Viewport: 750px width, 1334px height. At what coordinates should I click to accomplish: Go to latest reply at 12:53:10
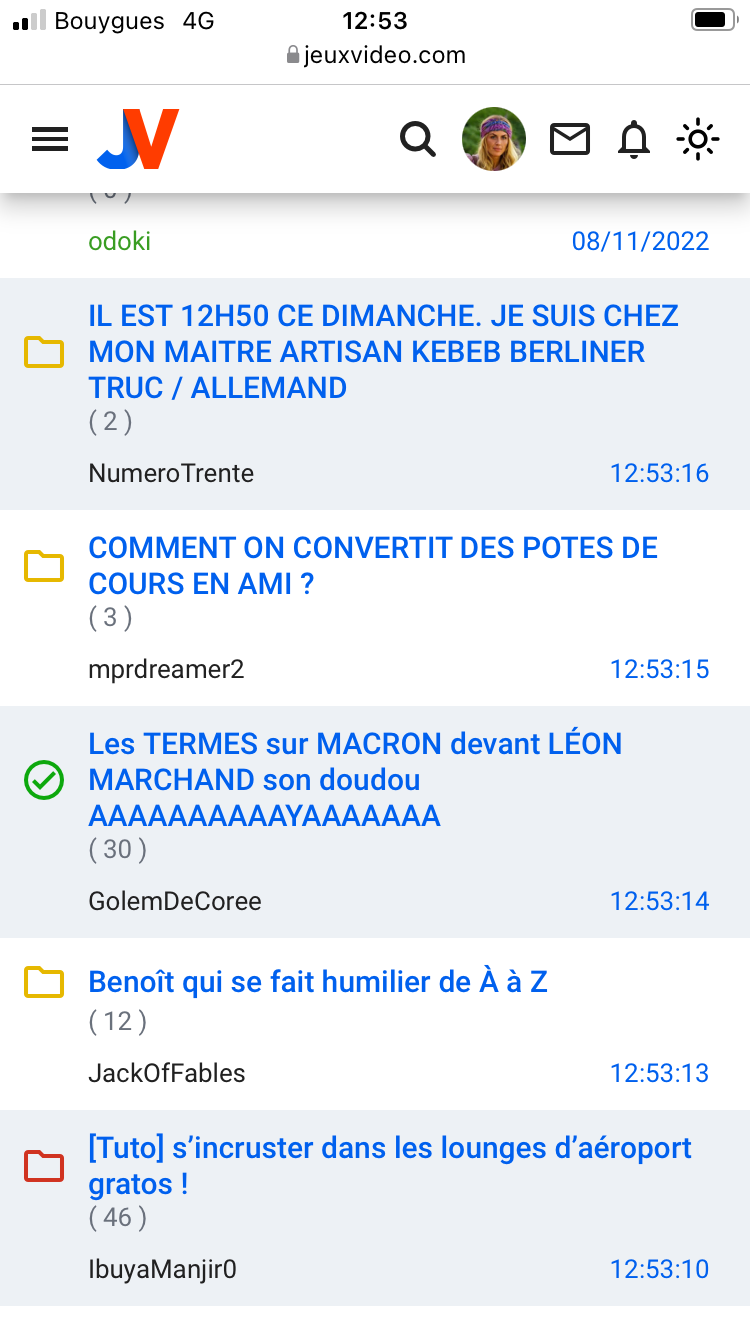pyautogui.click(x=660, y=1269)
